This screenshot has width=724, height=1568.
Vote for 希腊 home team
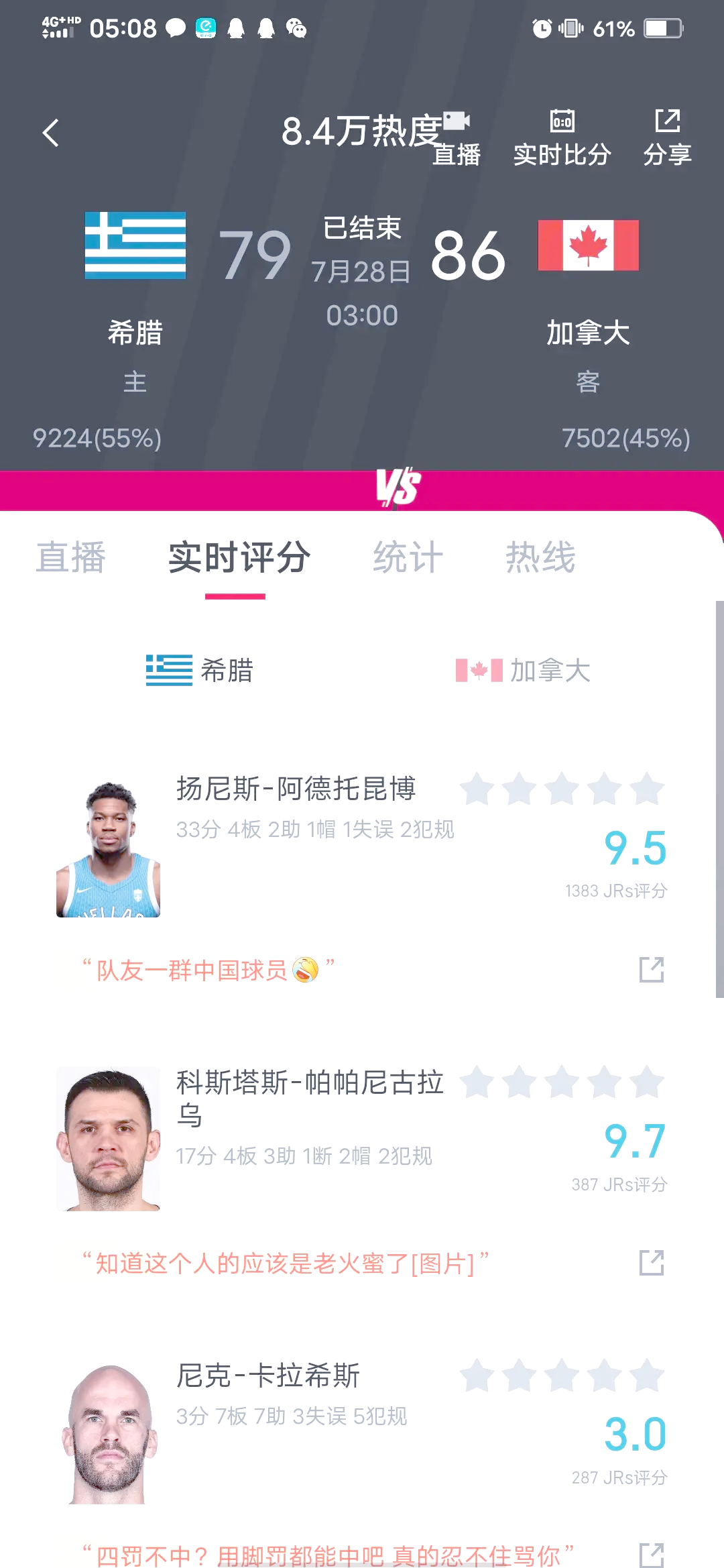tap(97, 439)
